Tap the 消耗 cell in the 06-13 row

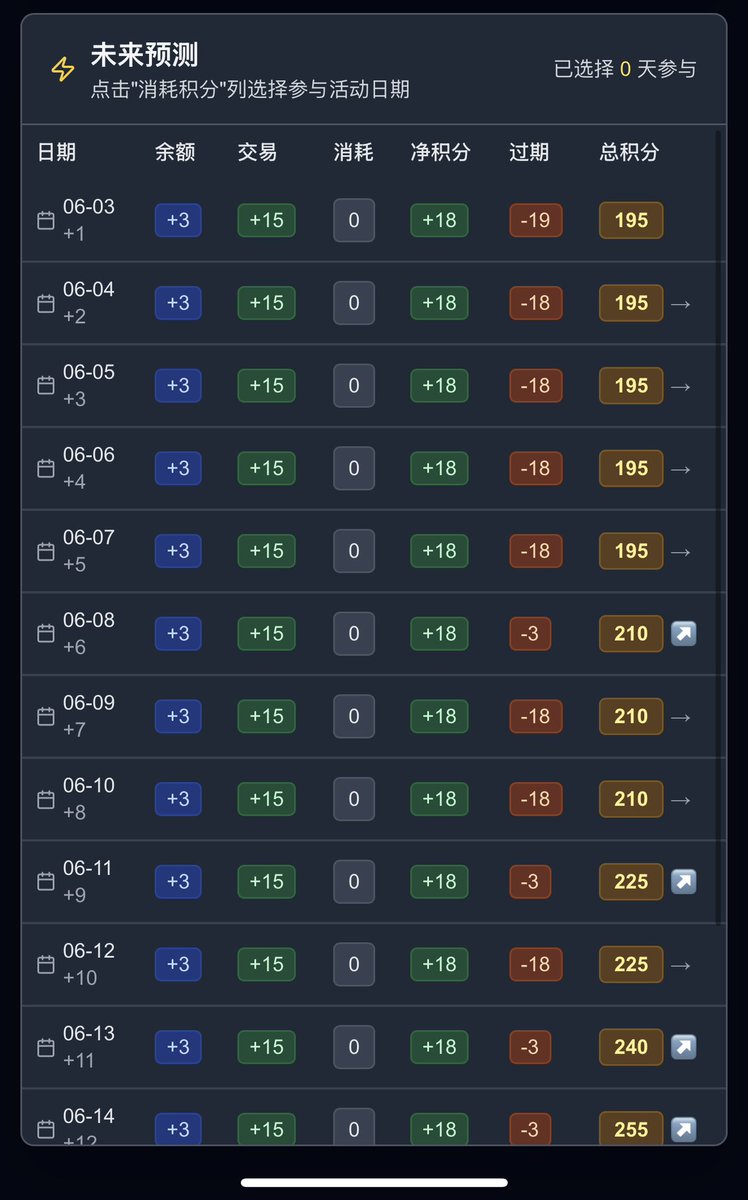pyautogui.click(x=354, y=1047)
